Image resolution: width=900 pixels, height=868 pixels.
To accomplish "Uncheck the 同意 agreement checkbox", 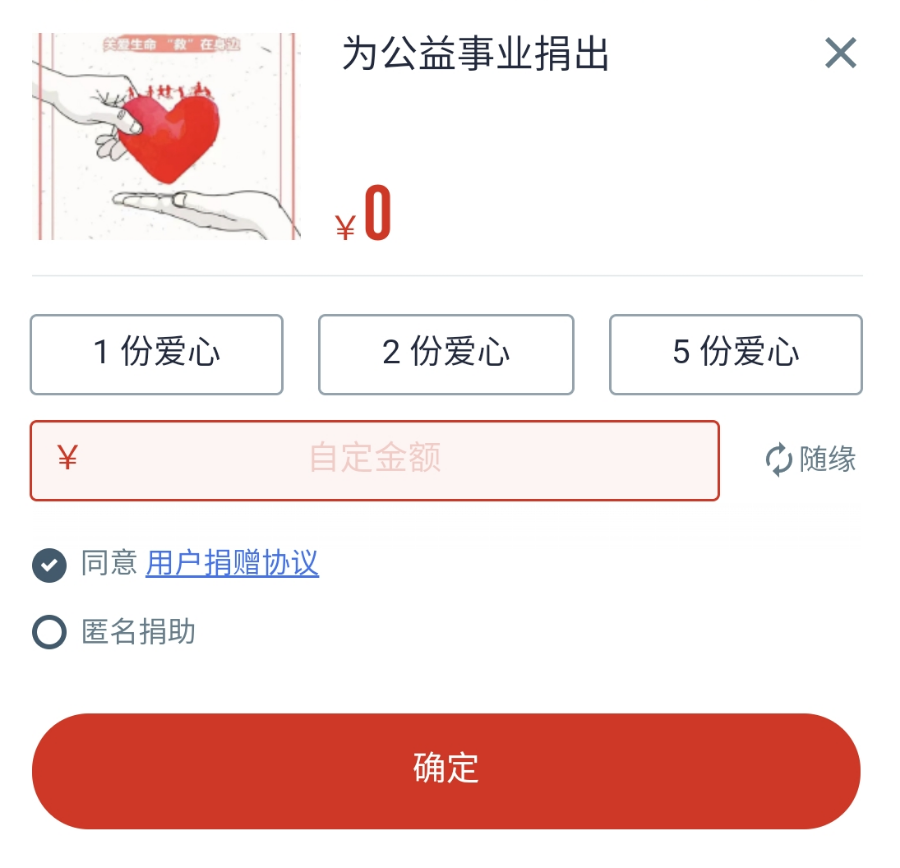I will point(49,565).
